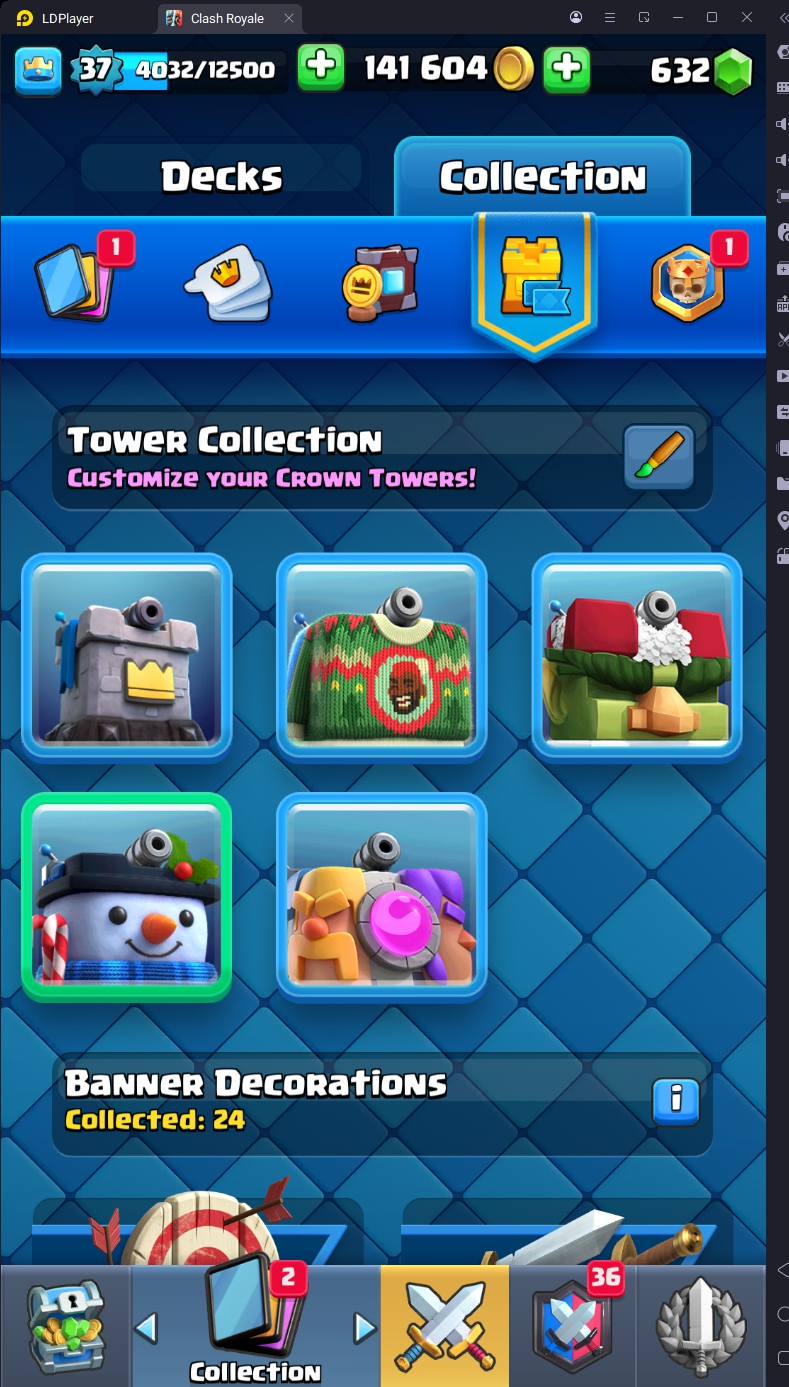Add more gold with the green plus button
Viewport: 789px width, 1387px height.
tap(566, 68)
